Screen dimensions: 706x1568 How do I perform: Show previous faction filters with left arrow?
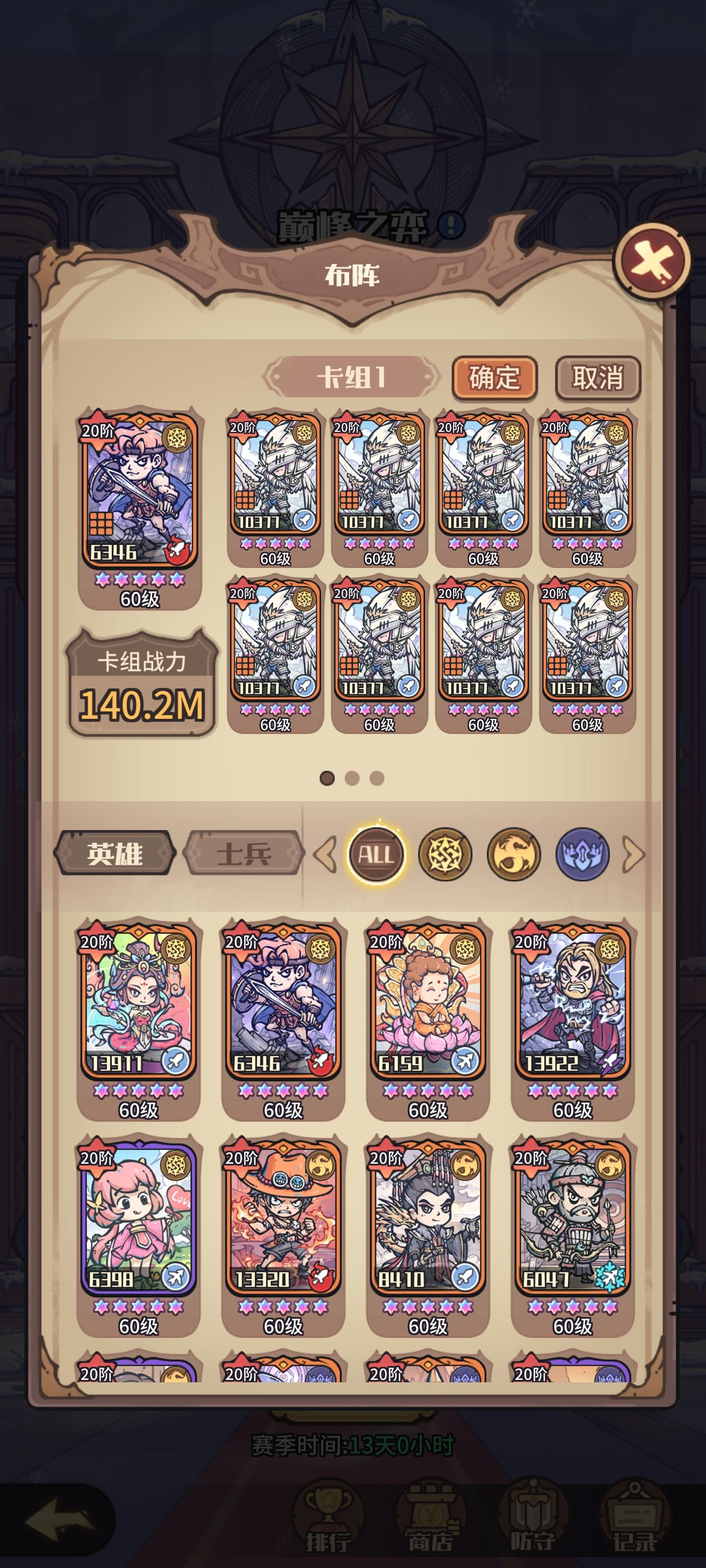click(325, 855)
